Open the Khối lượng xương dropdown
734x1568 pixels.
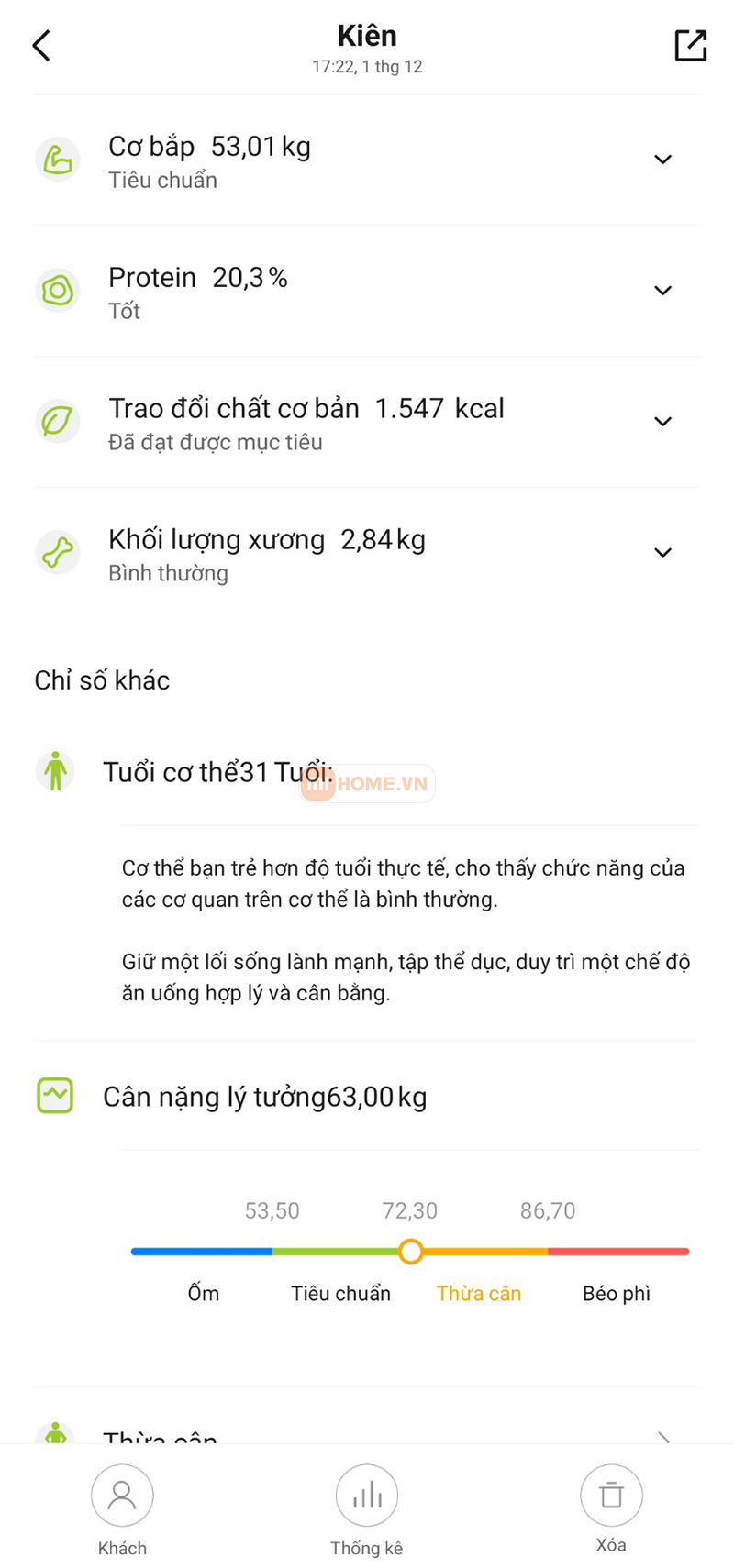[x=662, y=552]
